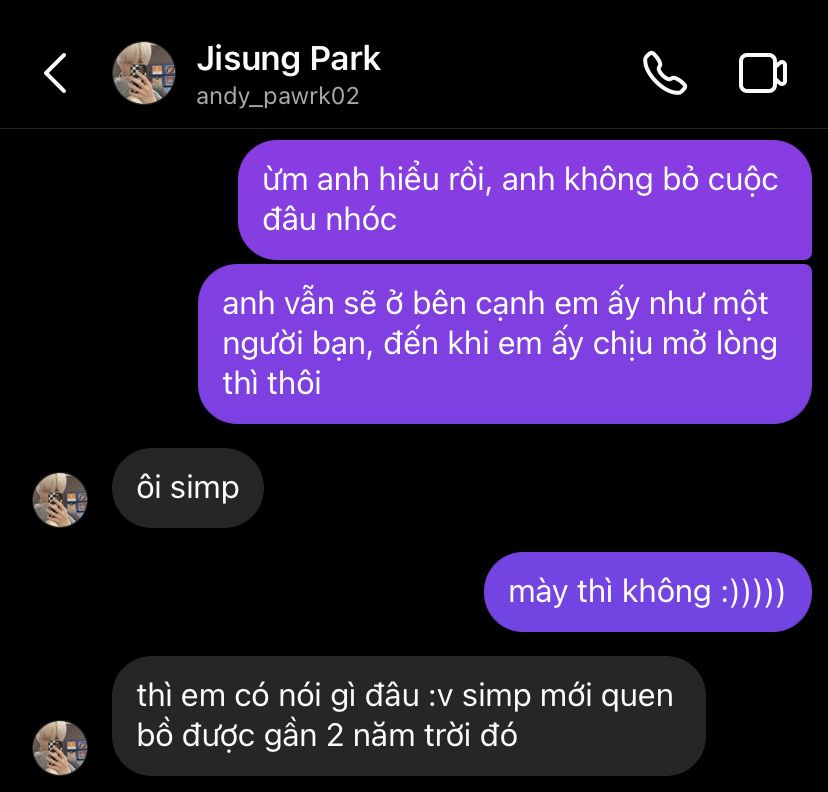Go back from the Jisung Park chat
828x792 pixels.
56,73
